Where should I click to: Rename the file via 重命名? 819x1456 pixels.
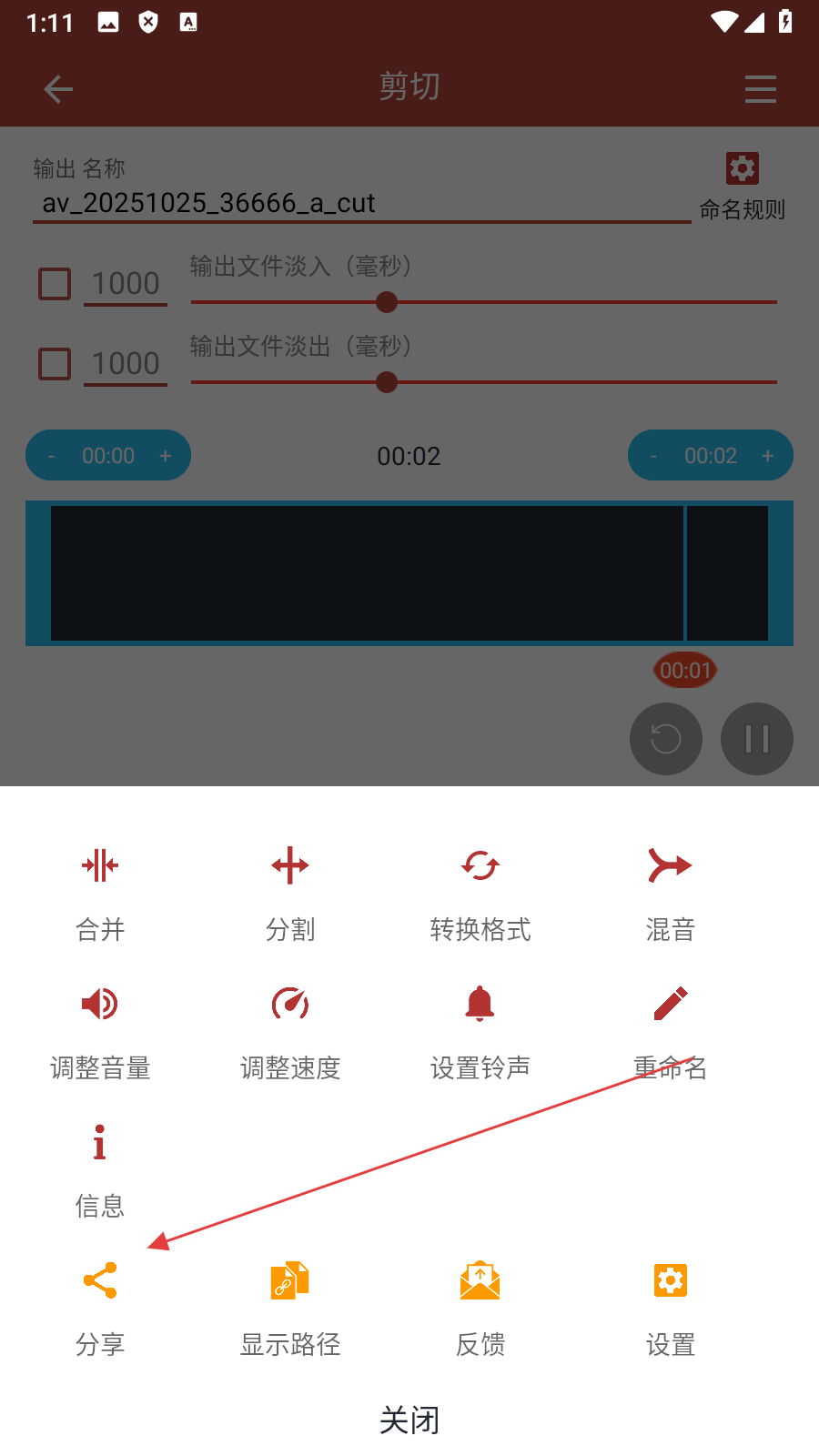pyautogui.click(x=670, y=1030)
